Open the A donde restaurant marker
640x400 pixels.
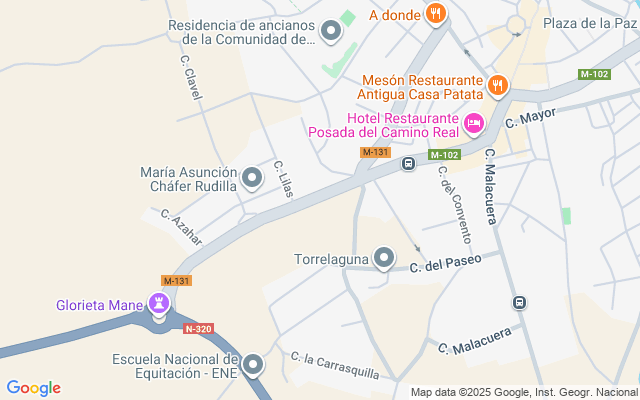tap(435, 14)
